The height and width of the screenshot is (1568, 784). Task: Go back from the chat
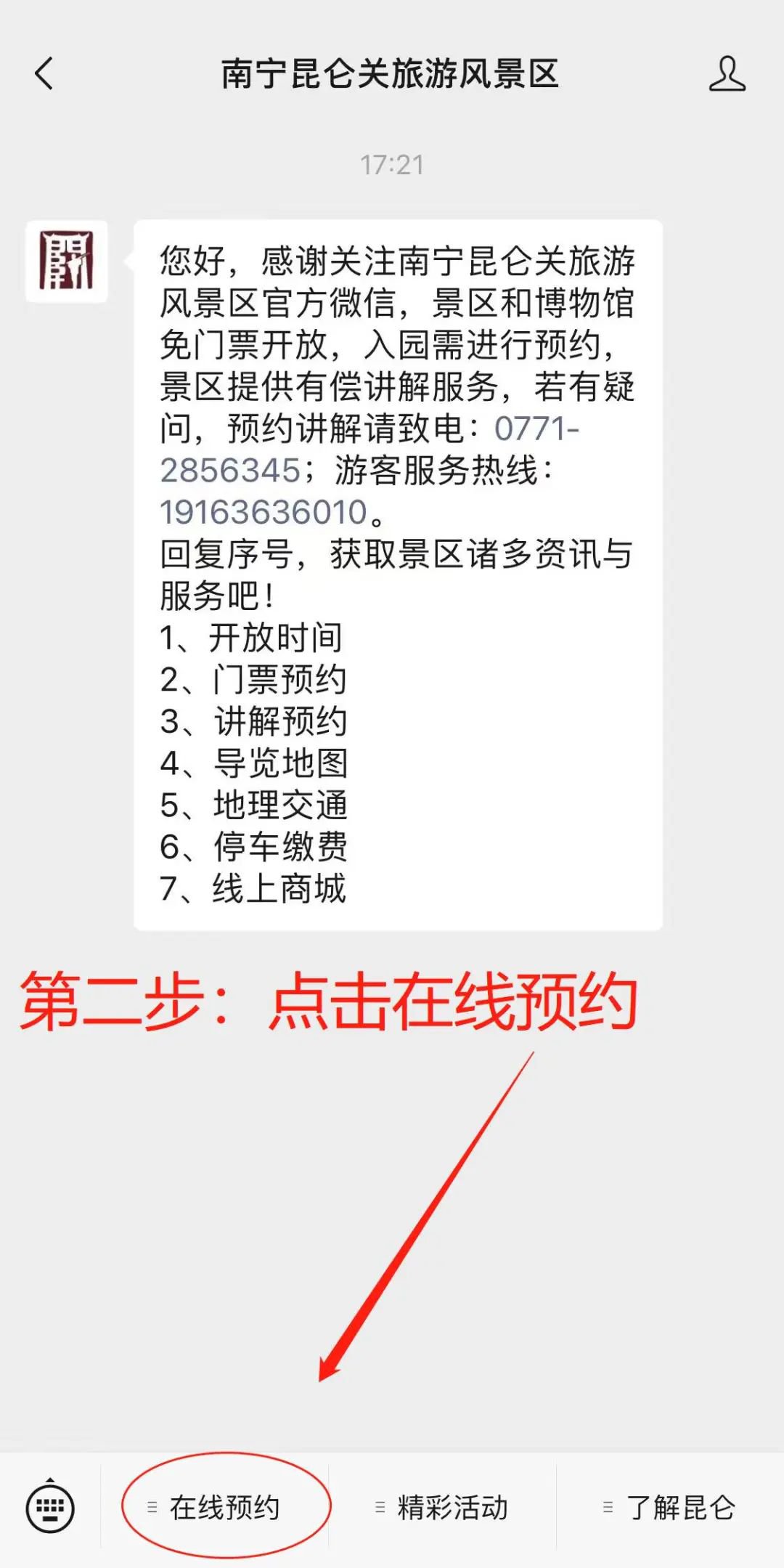click(45, 74)
